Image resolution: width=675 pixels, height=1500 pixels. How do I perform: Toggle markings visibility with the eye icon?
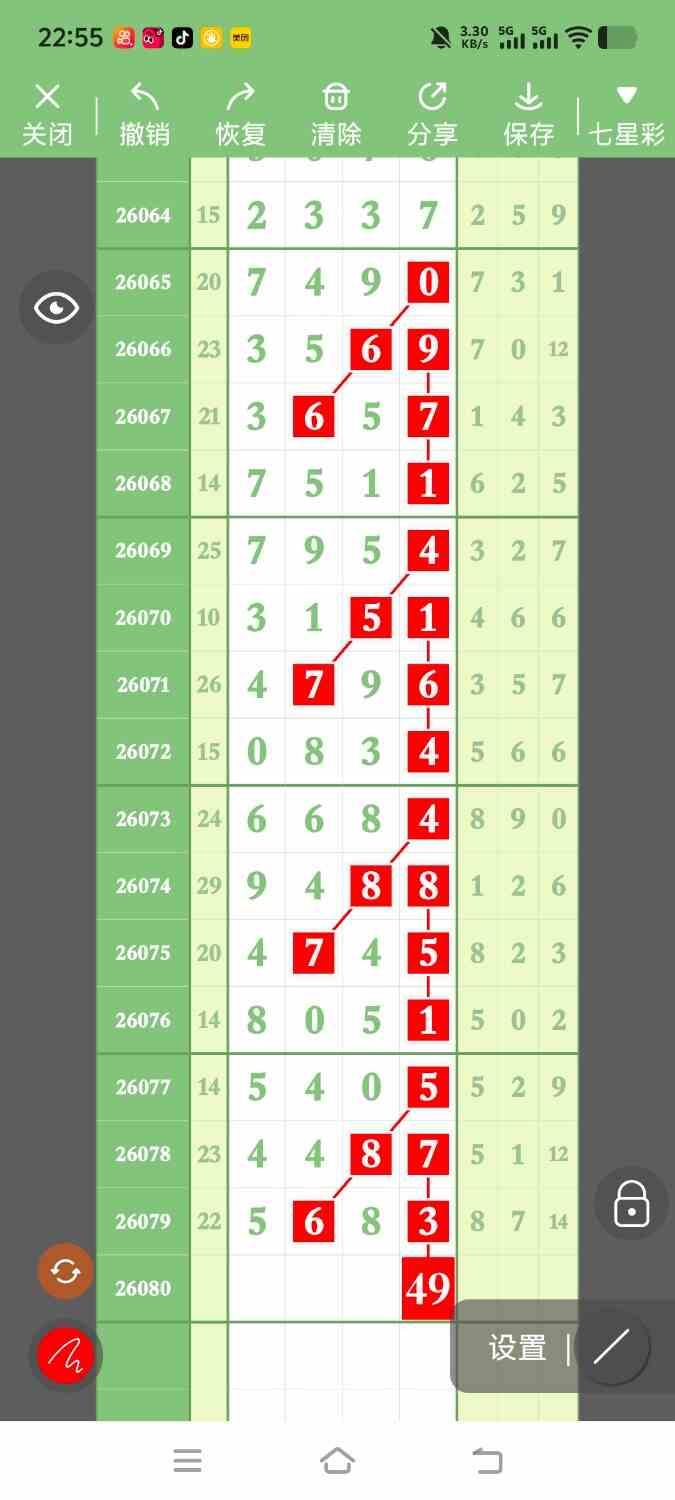click(57, 308)
